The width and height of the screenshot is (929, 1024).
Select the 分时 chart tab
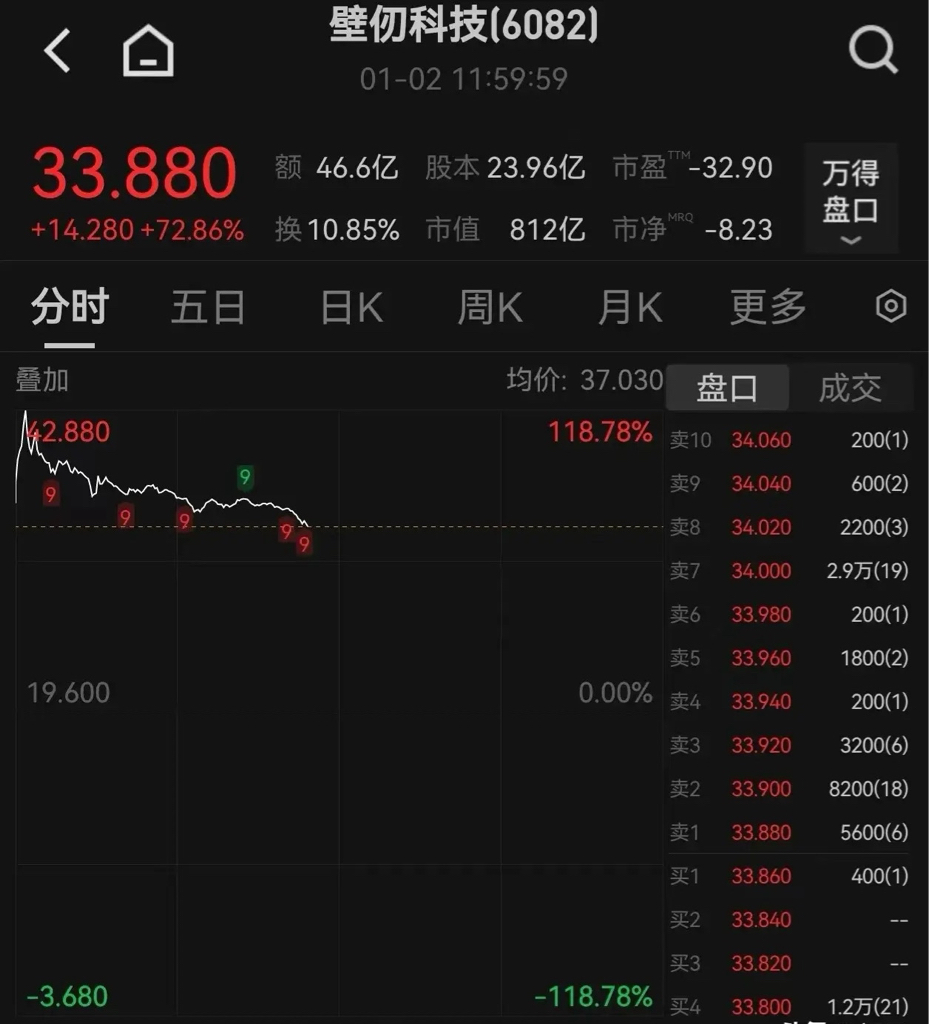point(70,306)
